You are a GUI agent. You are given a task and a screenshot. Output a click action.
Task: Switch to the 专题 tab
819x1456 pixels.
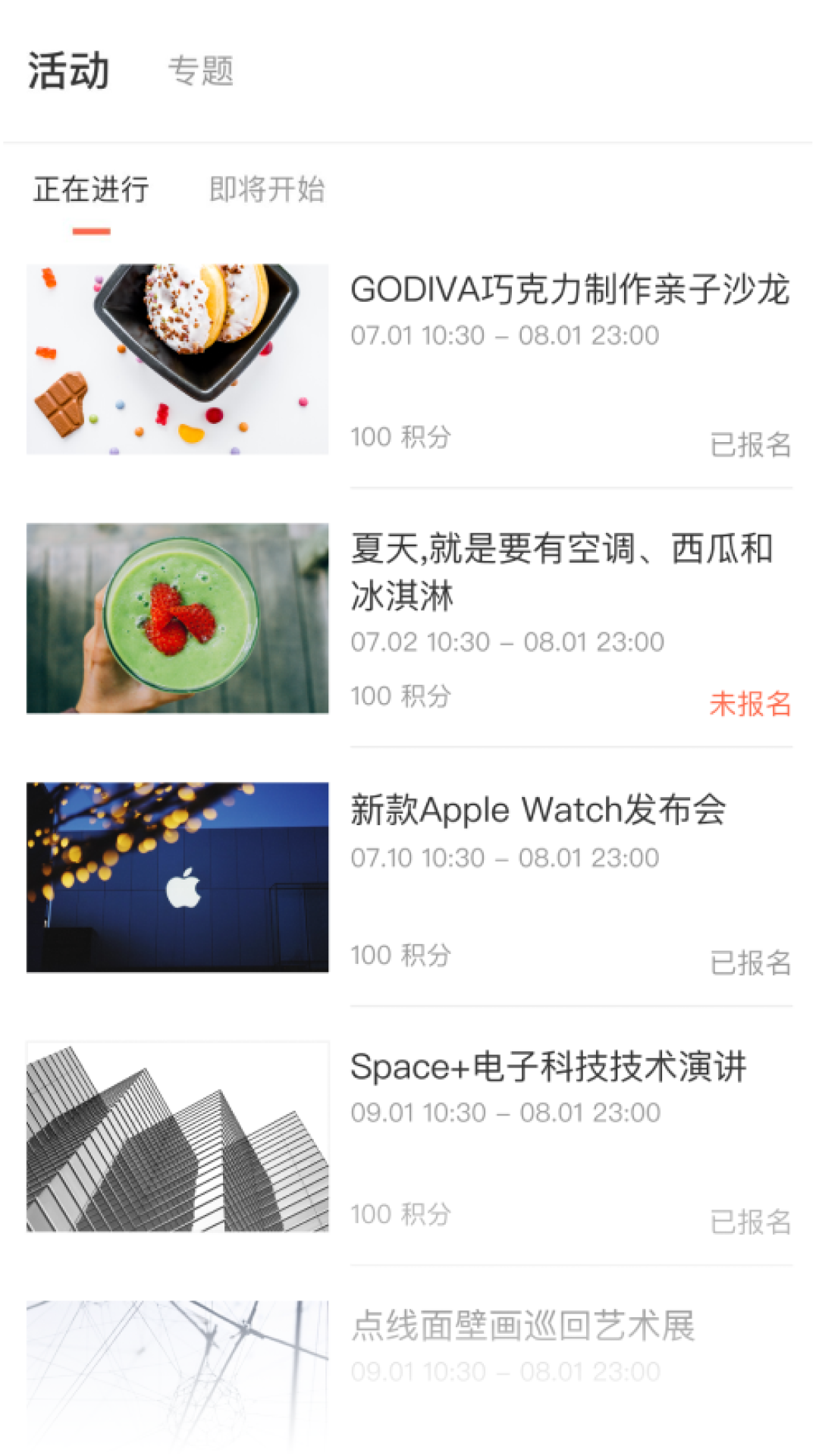tap(200, 71)
